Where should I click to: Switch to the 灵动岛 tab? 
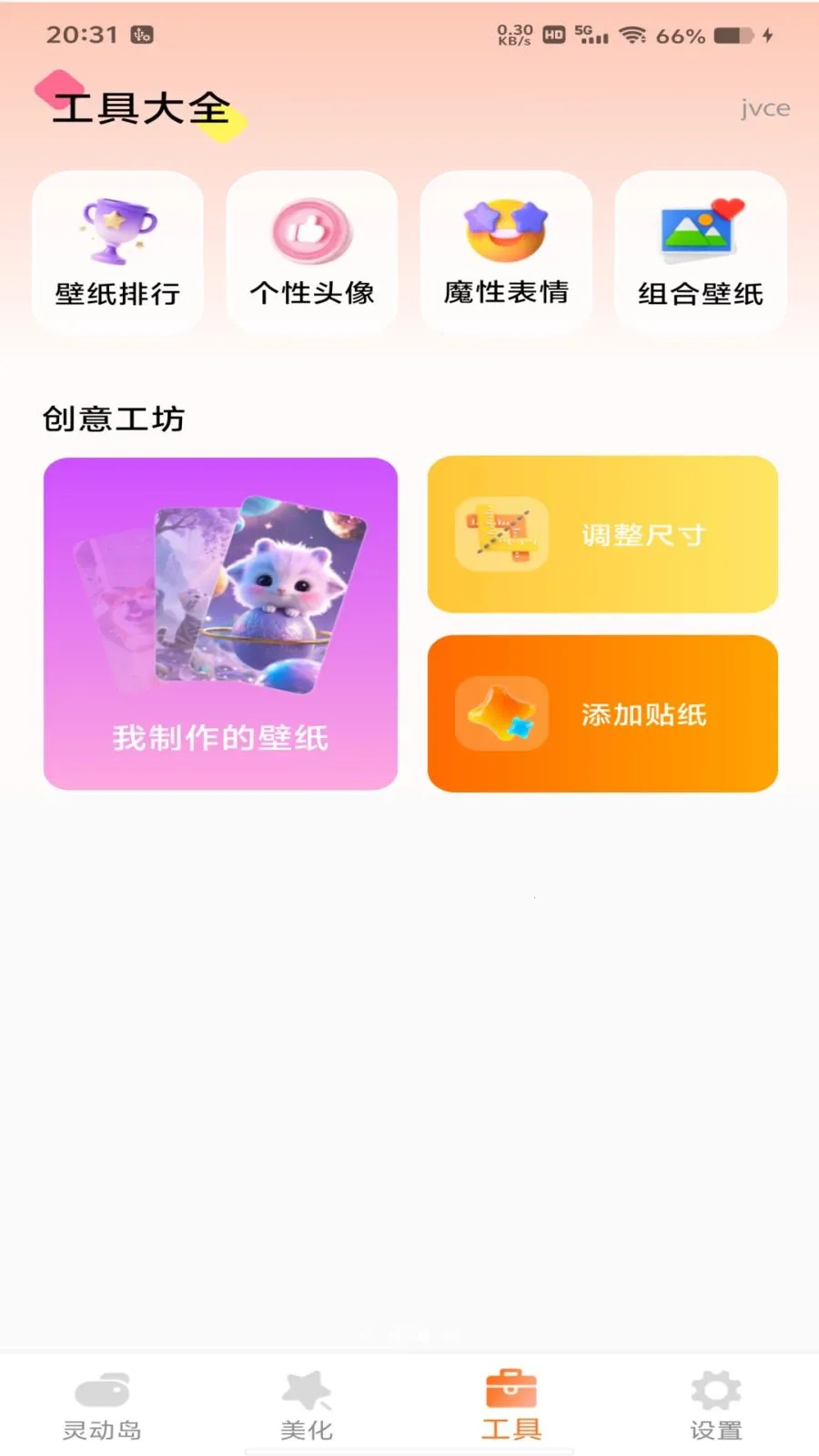pyautogui.click(x=102, y=1406)
